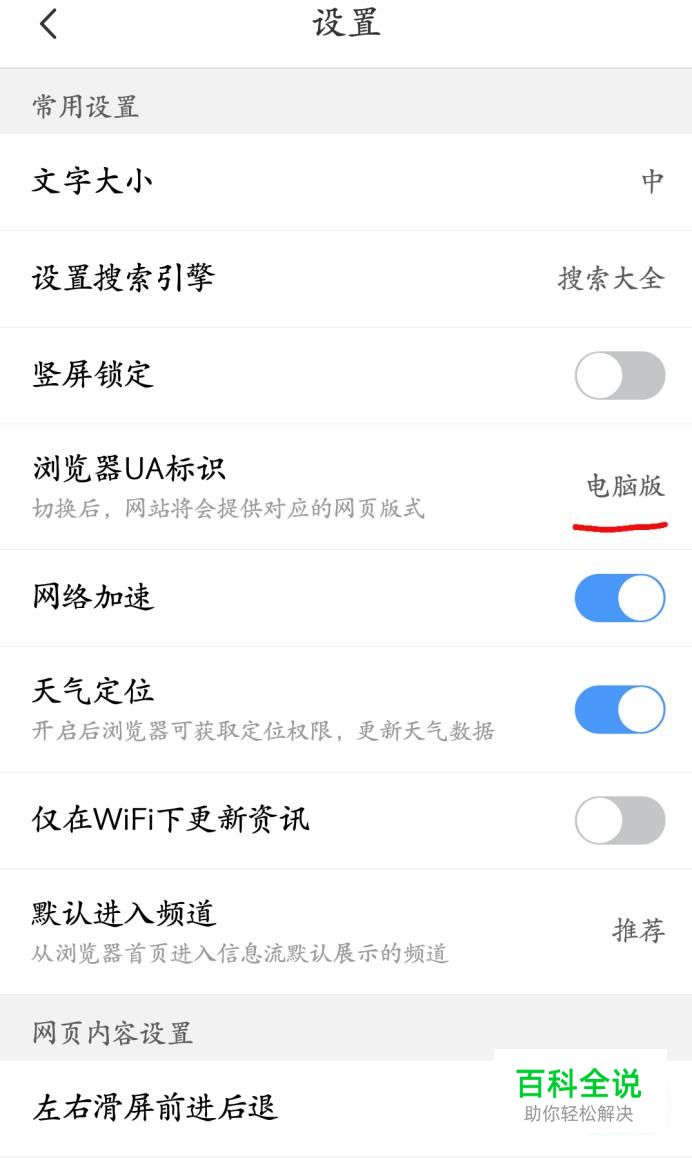Enable the 竖屏锁定 switch
This screenshot has height=1158, width=692.
[x=620, y=375]
